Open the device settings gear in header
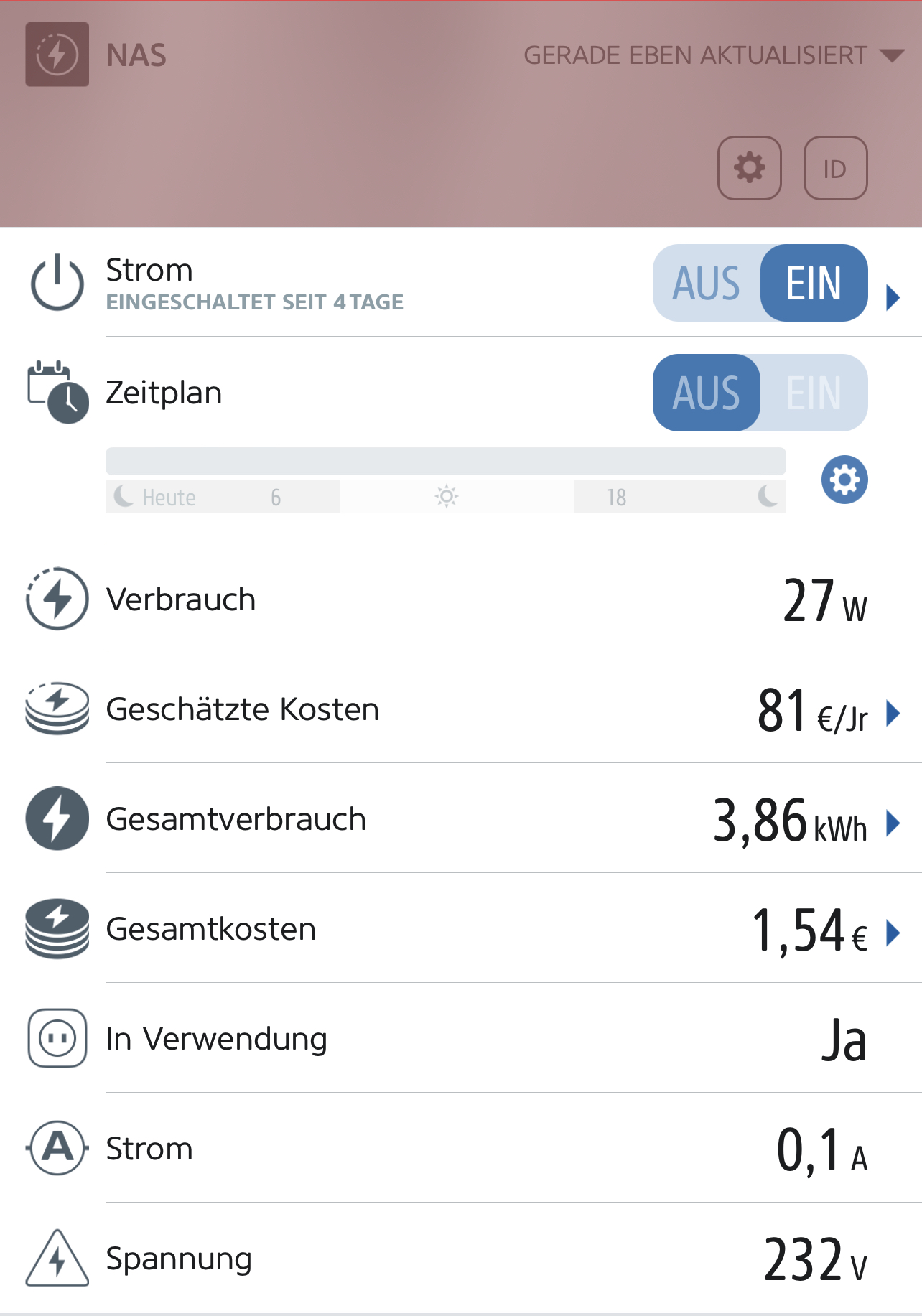922x1316 pixels. (x=749, y=168)
